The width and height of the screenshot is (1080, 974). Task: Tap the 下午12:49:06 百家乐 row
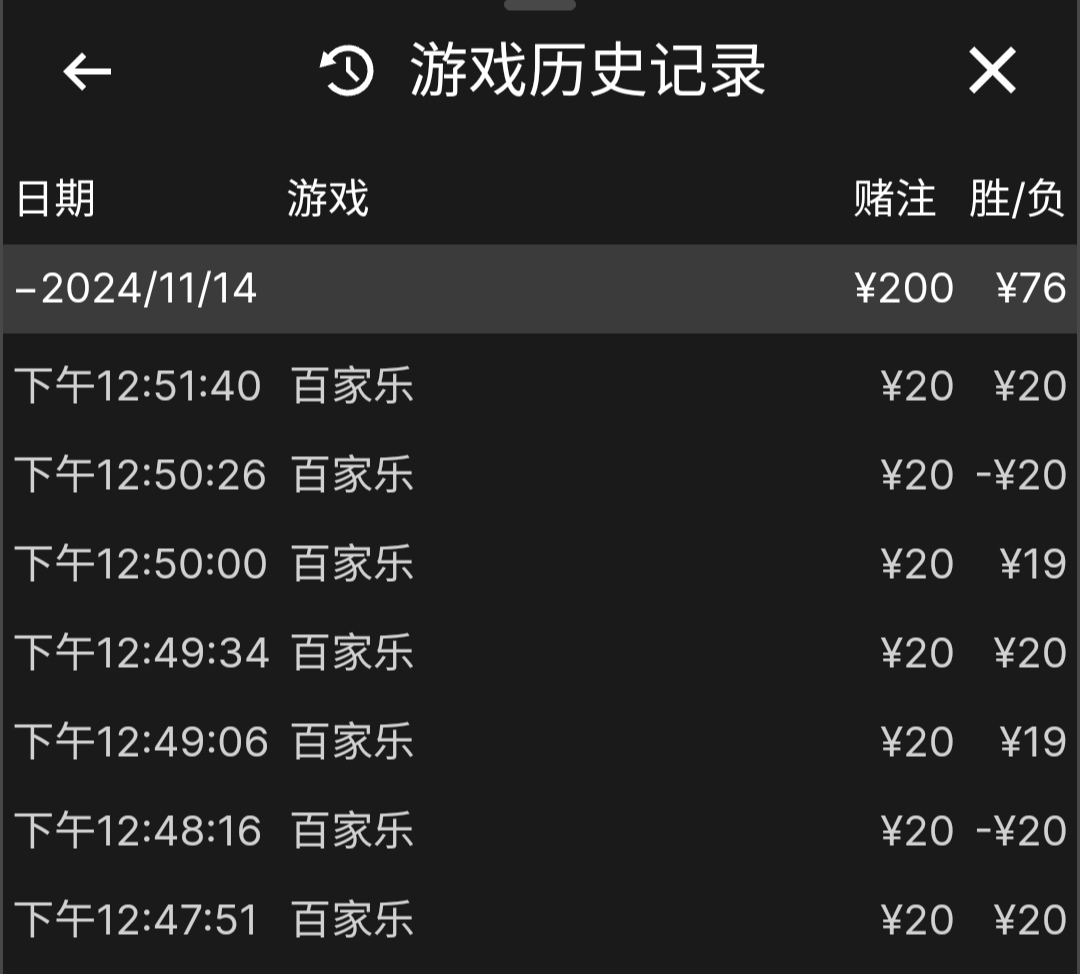(x=540, y=742)
